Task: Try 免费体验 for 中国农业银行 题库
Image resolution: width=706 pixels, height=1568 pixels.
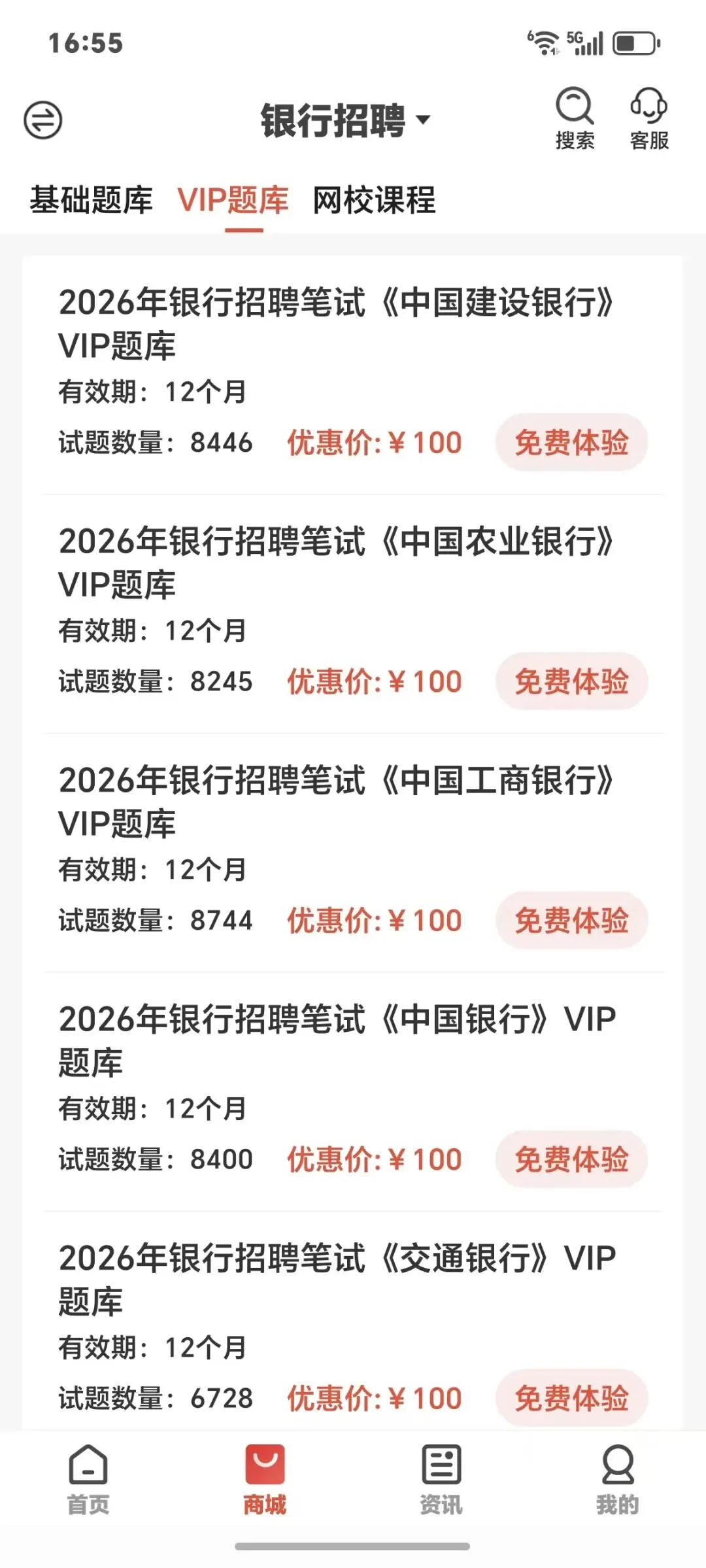Action: (x=571, y=681)
